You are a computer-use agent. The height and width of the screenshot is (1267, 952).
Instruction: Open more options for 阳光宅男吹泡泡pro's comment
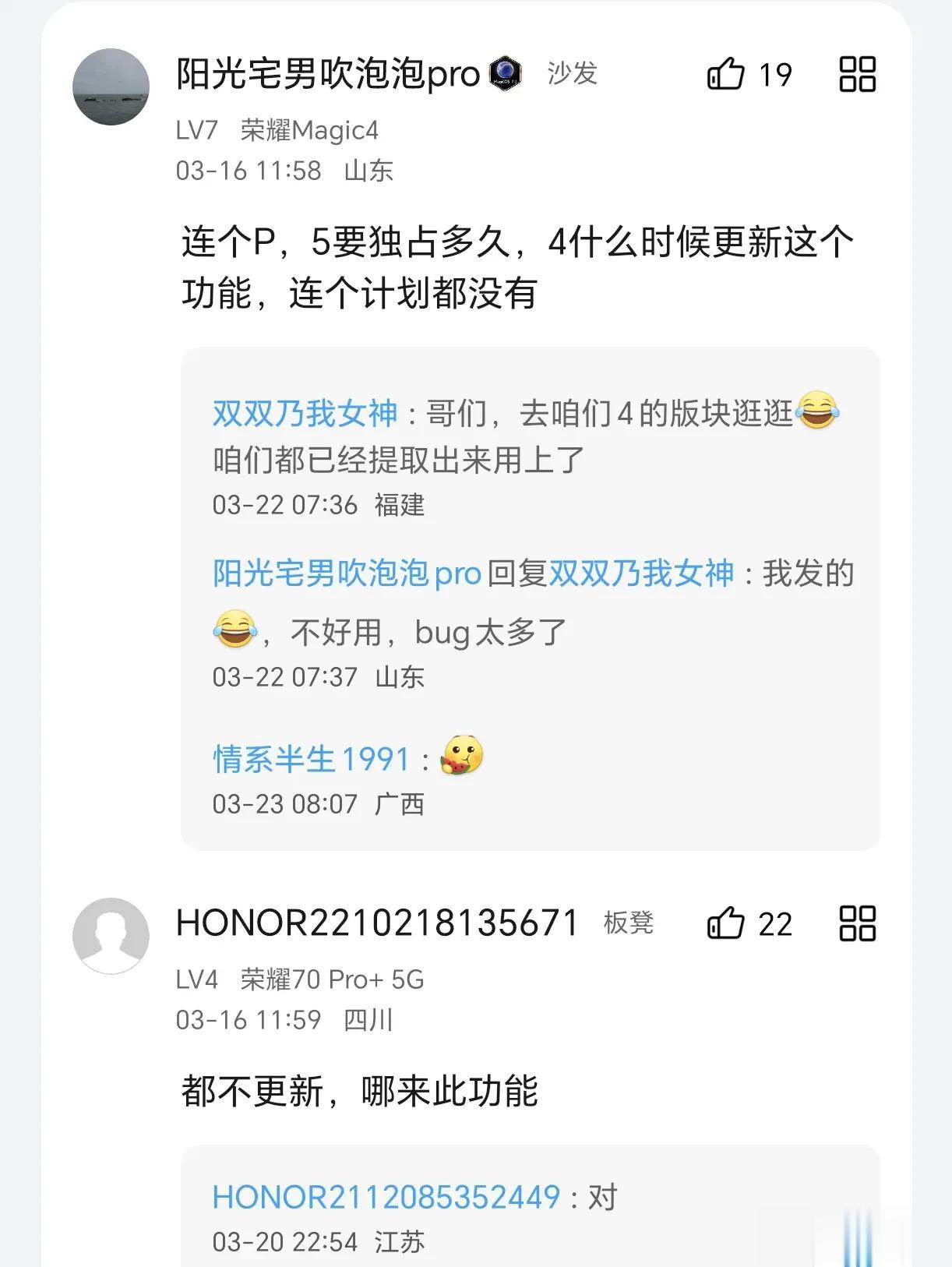pyautogui.click(x=857, y=75)
